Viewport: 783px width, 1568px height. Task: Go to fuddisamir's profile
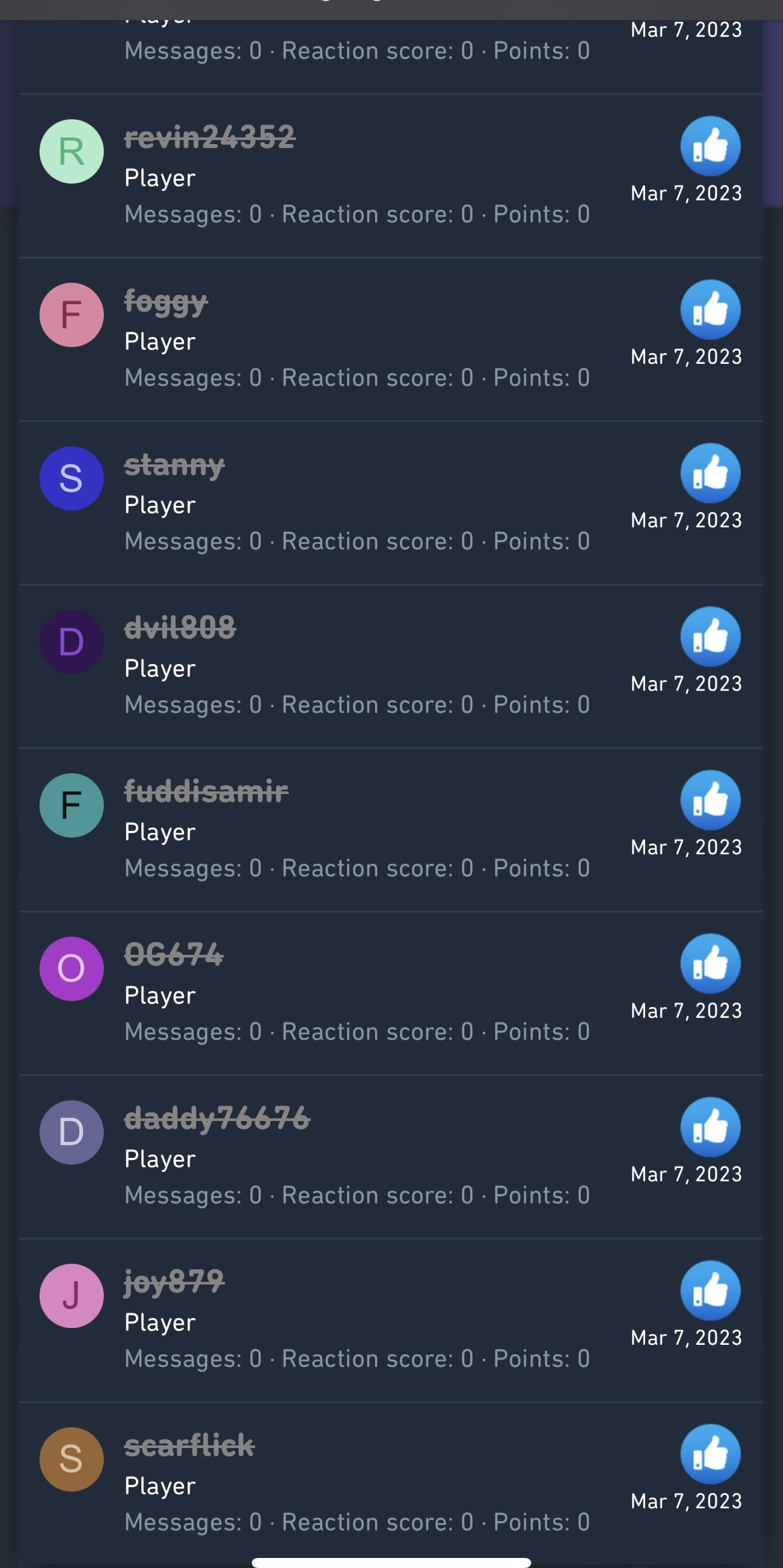pos(206,791)
